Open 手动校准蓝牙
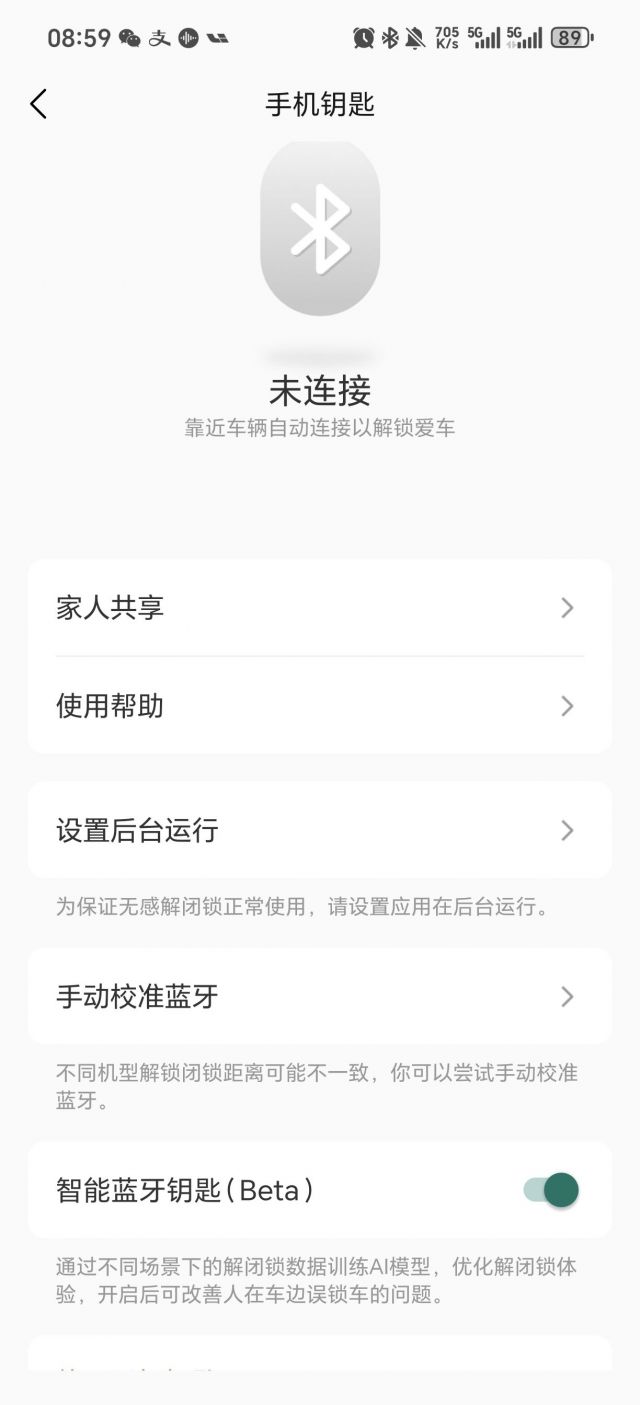Screen dimensions: 640x1405 coord(319,996)
